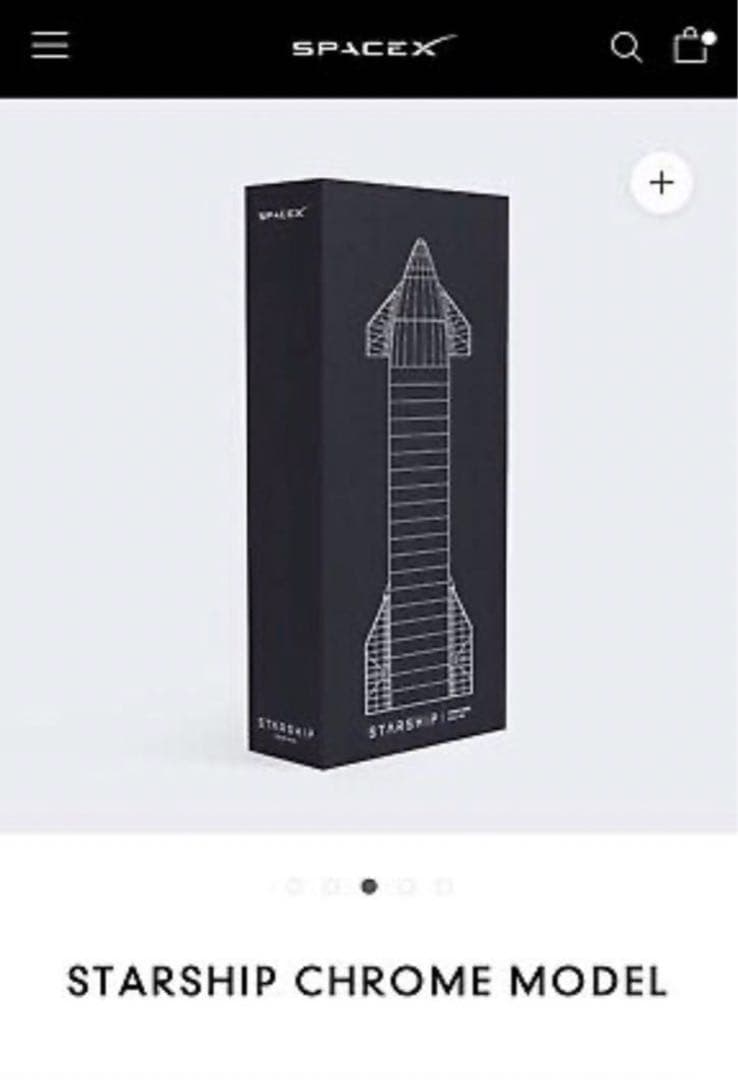The width and height of the screenshot is (738, 1080).
Task: Tap the bag icon to view cart items
Action: click(x=692, y=46)
